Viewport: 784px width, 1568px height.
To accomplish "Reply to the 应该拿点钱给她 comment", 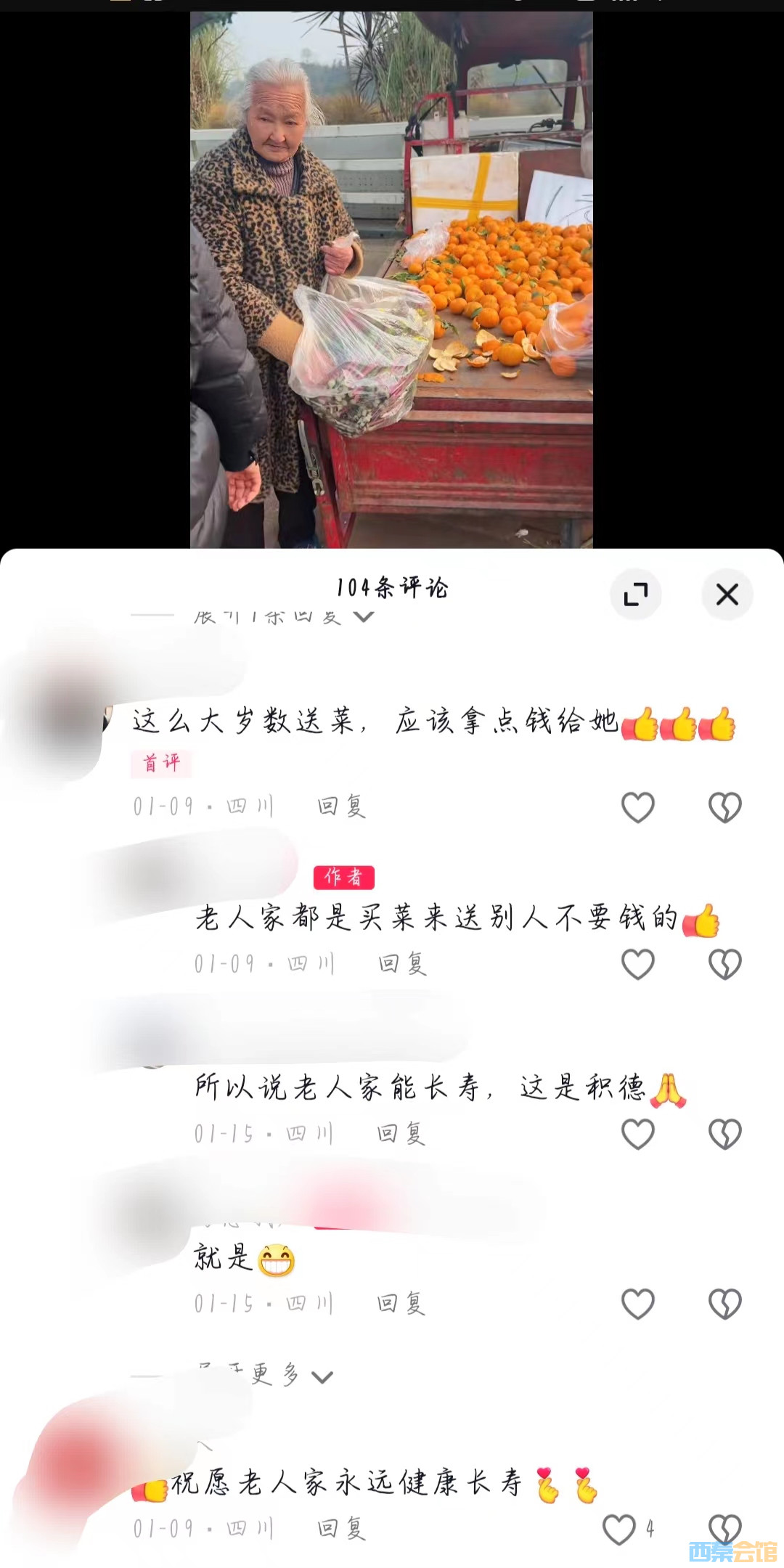I will [341, 806].
